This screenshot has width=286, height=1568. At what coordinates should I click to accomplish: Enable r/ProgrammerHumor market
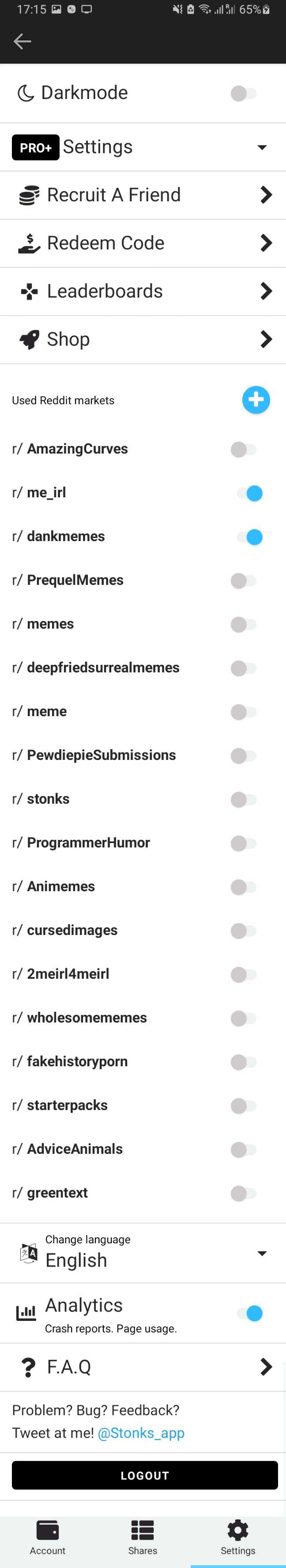tap(244, 843)
